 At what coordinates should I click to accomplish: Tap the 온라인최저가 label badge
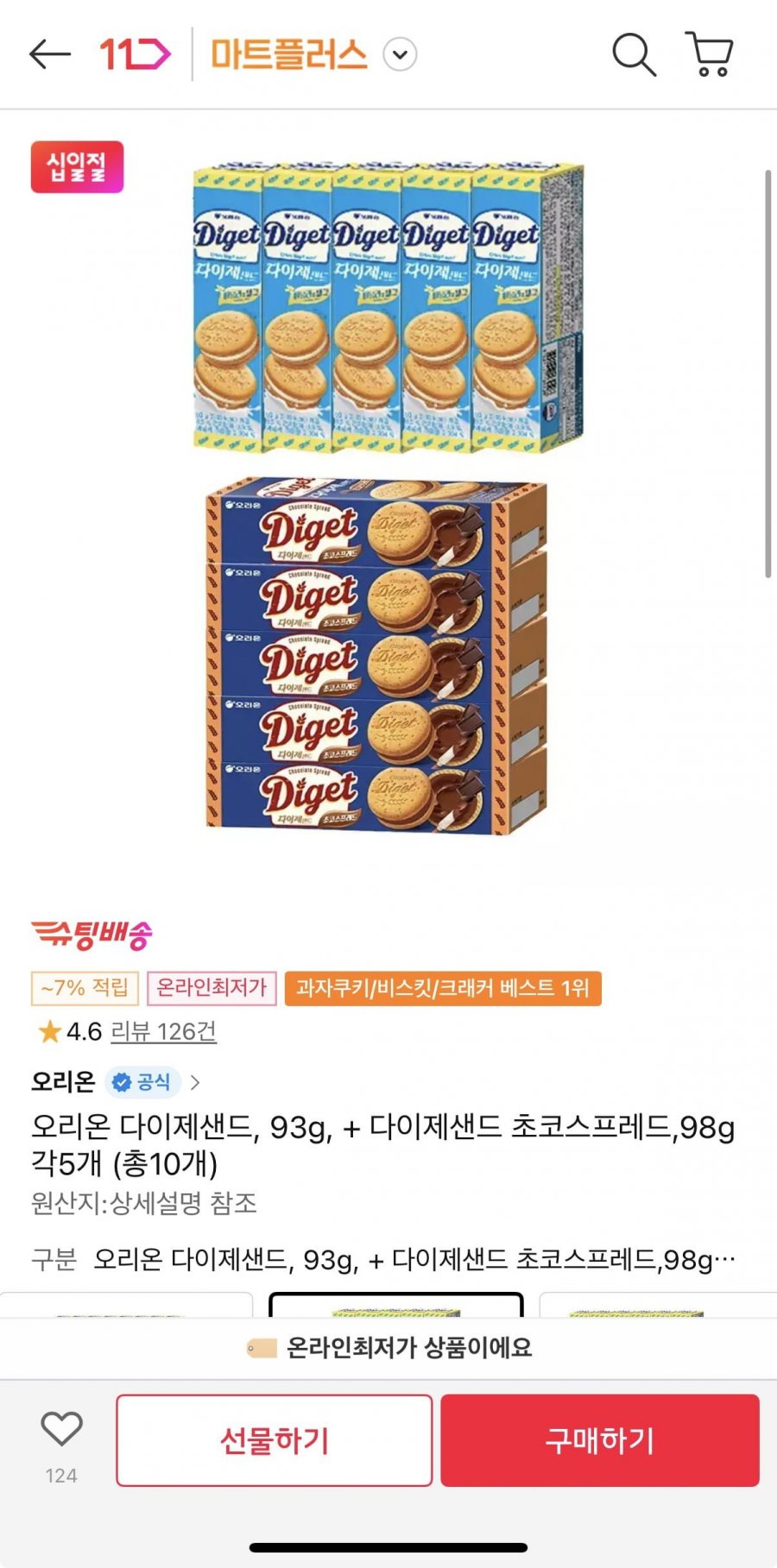[x=212, y=989]
